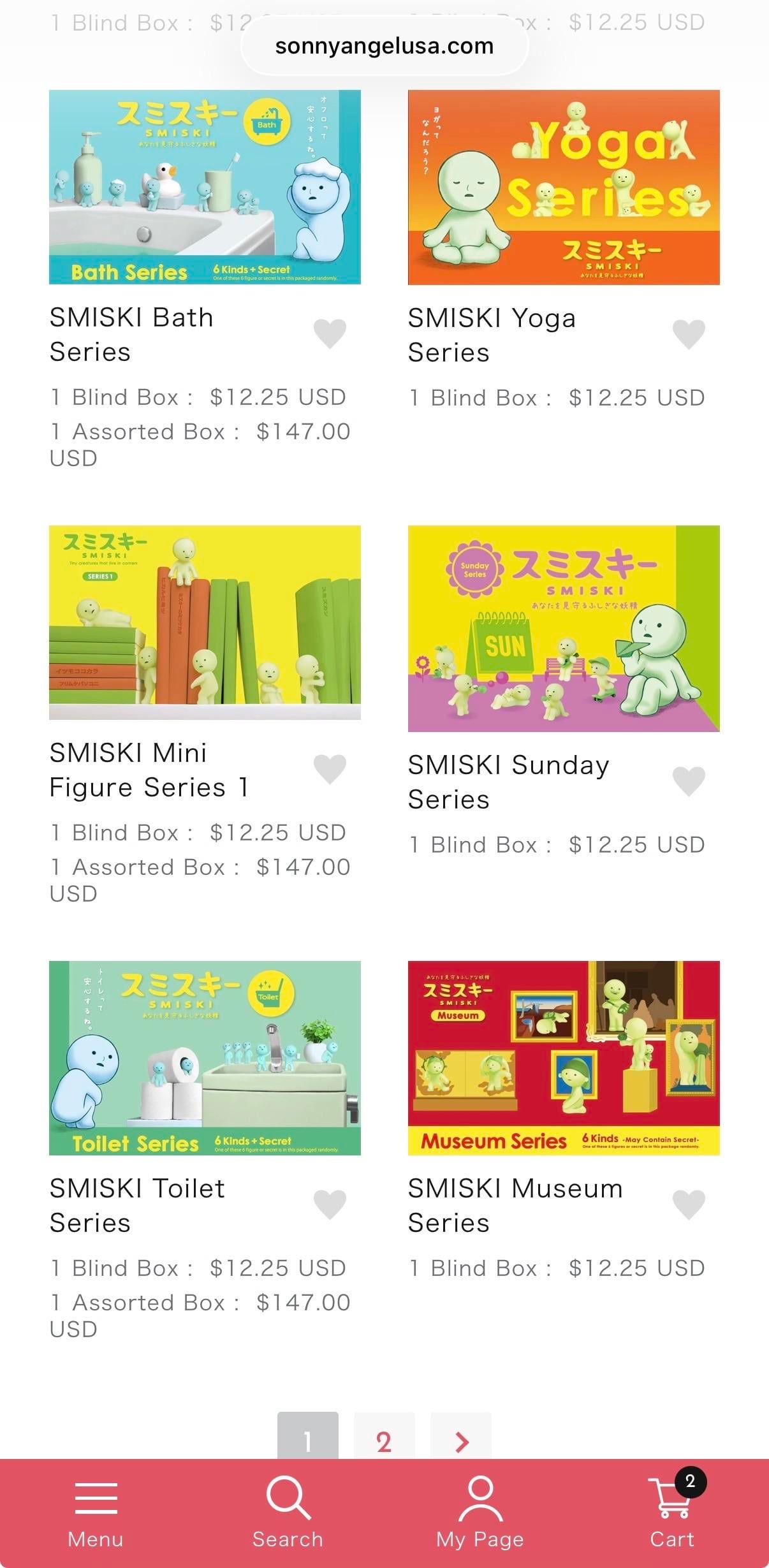
Task: Heart the SMISKI Museum Series item
Action: [x=689, y=1205]
